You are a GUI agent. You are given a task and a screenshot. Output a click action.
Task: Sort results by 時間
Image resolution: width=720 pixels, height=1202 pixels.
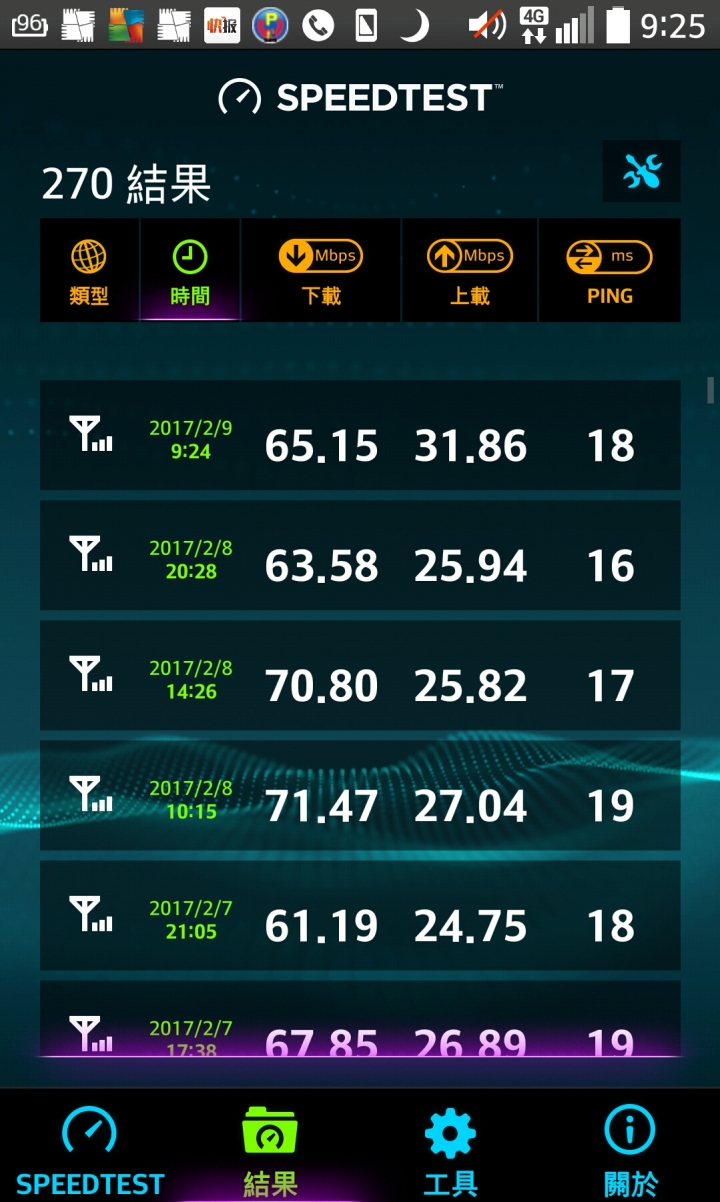pos(190,270)
